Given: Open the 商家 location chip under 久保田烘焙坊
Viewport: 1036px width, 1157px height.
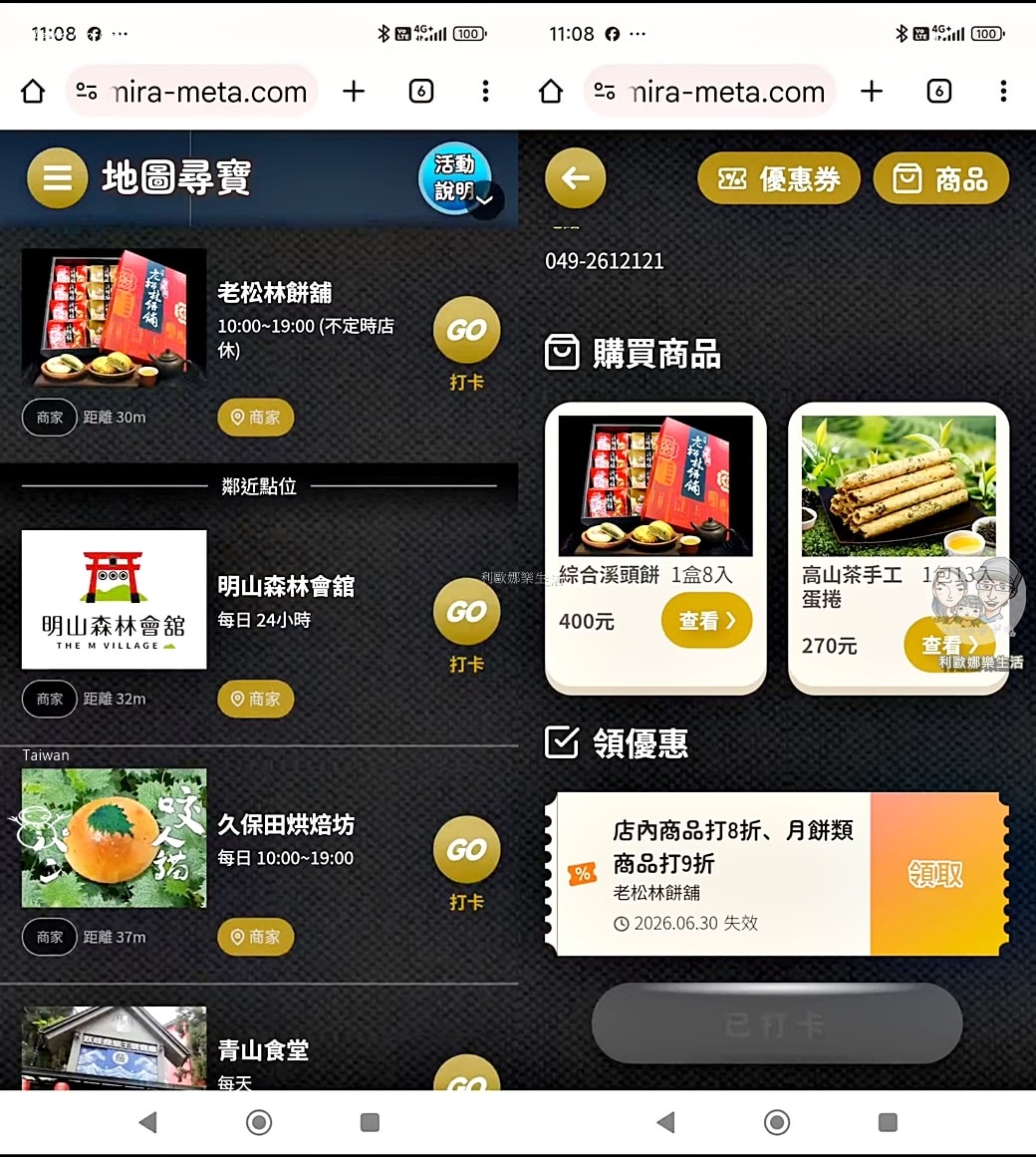Looking at the screenshot, I should tap(256, 937).
